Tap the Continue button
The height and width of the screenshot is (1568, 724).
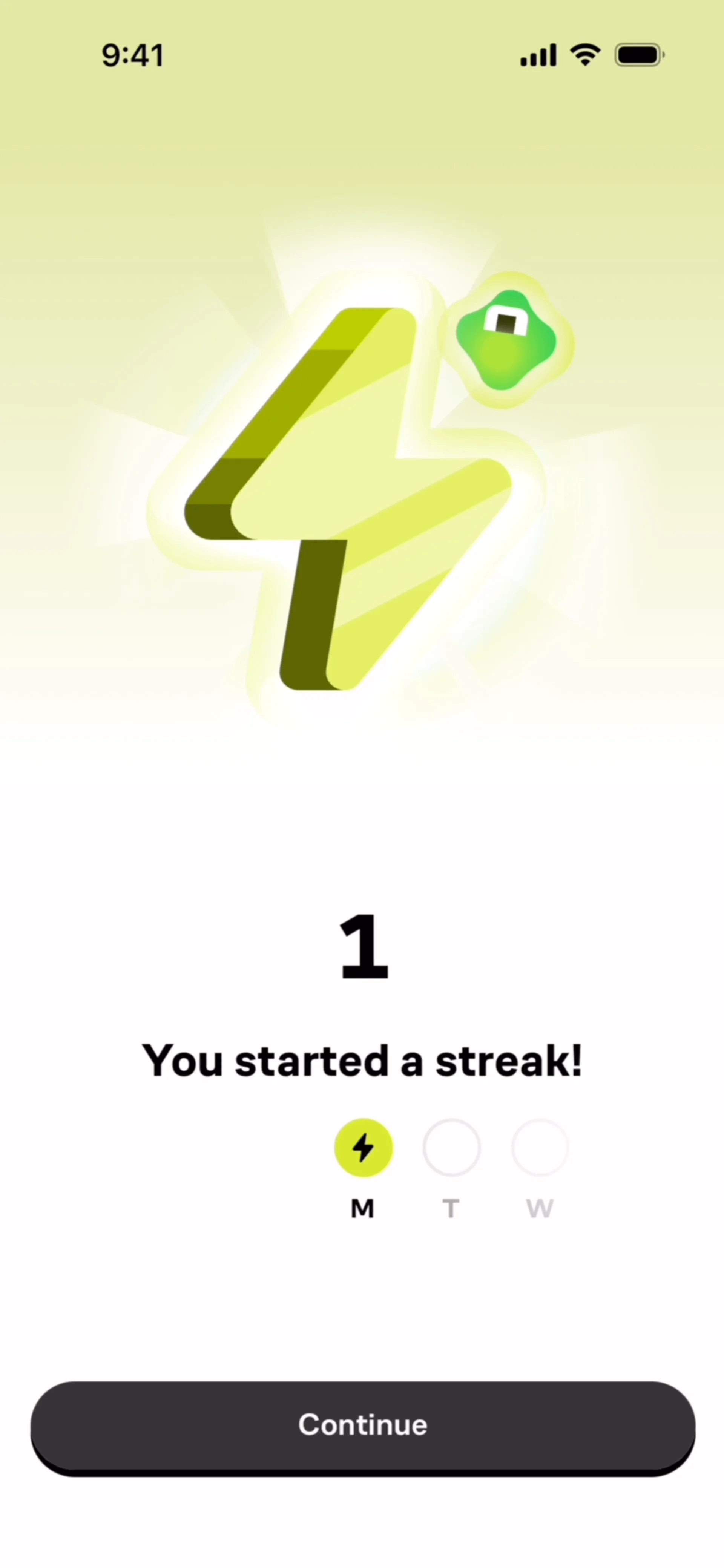pyautogui.click(x=363, y=1425)
